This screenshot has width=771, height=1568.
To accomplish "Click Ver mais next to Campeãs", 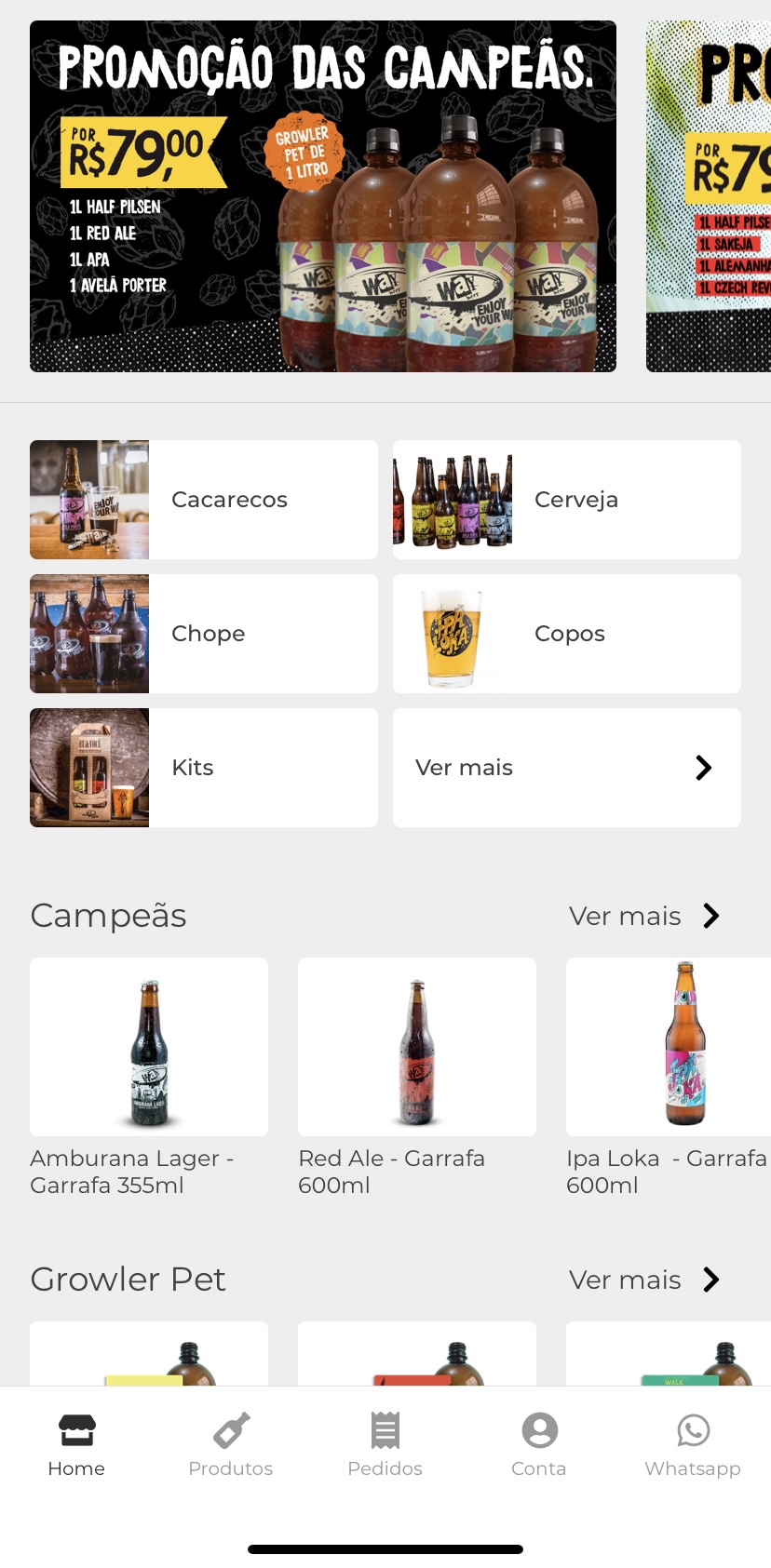I will tap(625, 916).
